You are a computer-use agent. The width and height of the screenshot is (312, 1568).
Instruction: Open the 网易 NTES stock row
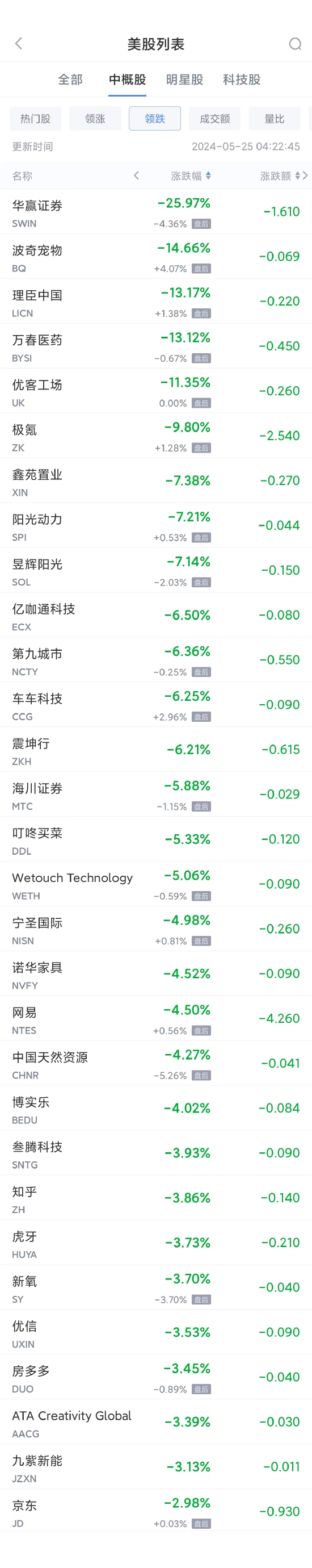[155, 1018]
